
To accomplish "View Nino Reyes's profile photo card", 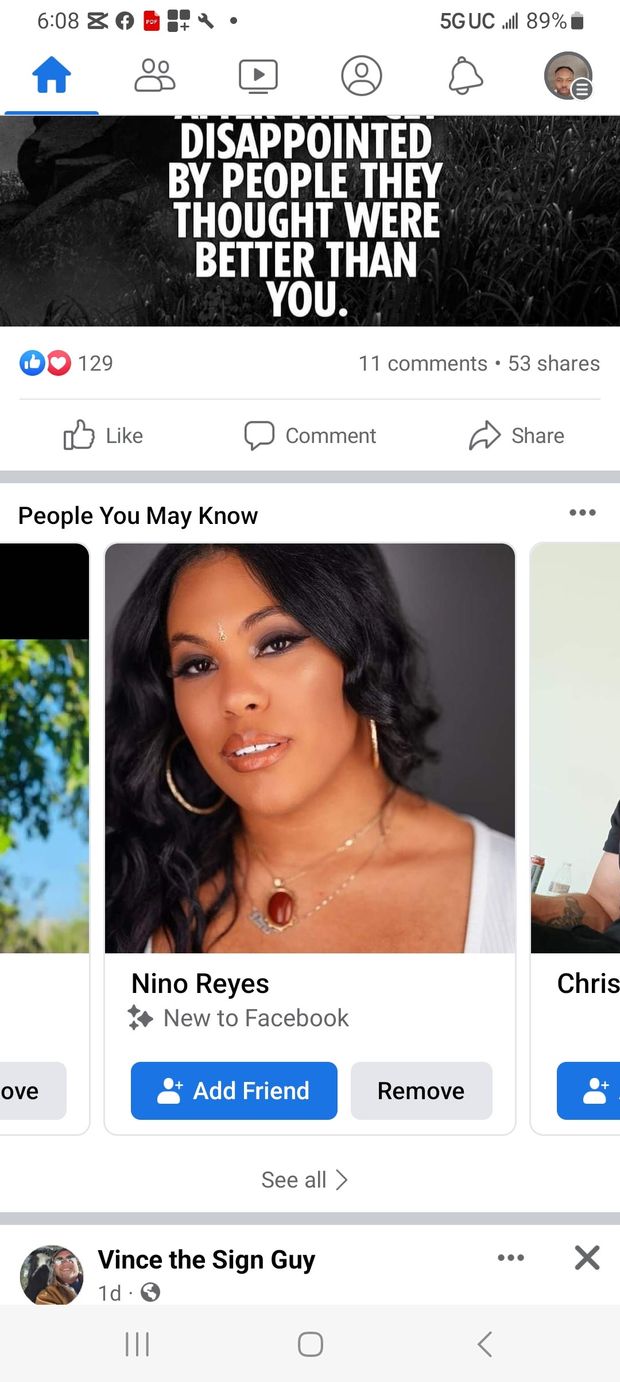I will [310, 748].
